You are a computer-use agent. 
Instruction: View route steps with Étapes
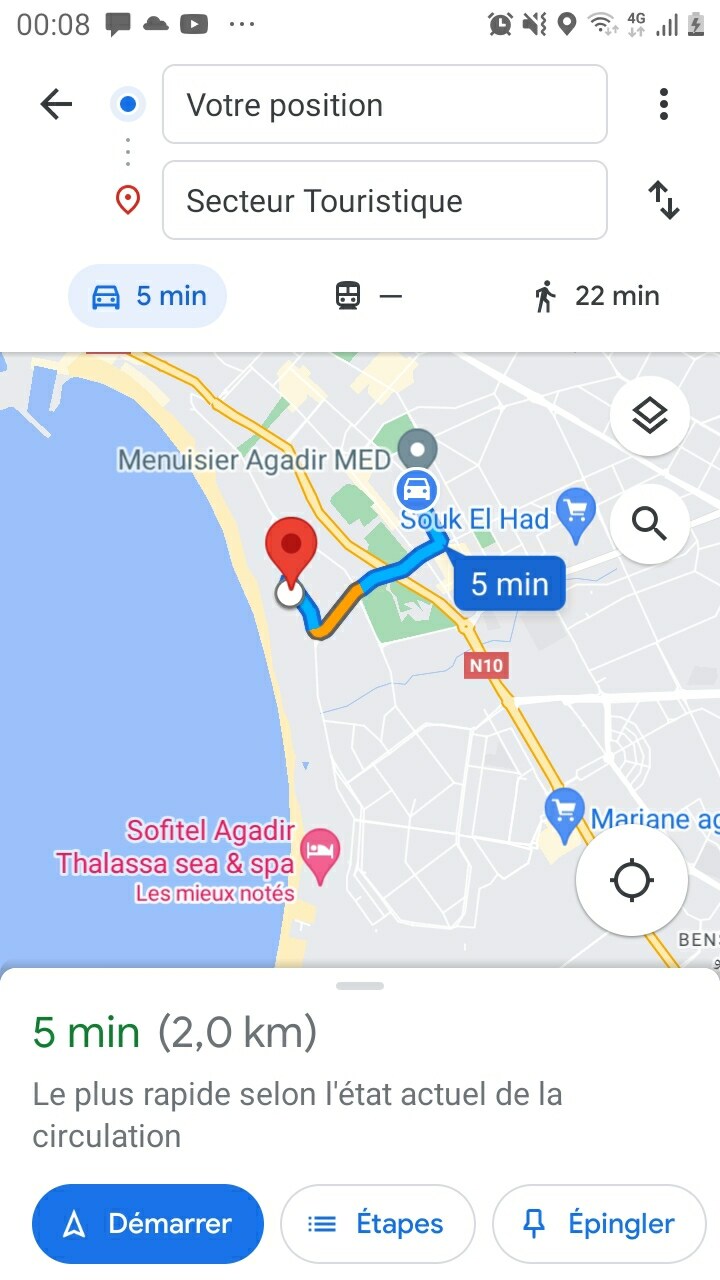(x=377, y=1224)
